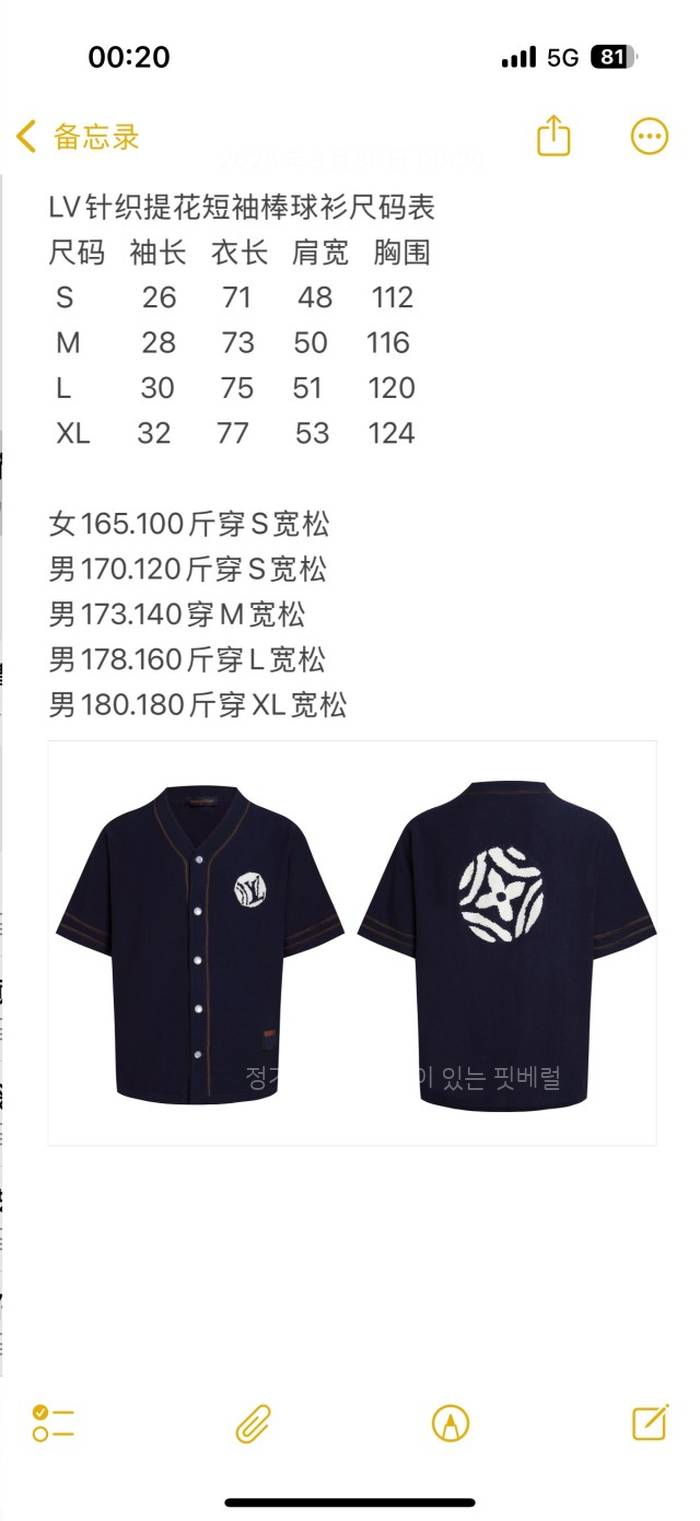
Task: Open the more options menu
Action: 649,137
